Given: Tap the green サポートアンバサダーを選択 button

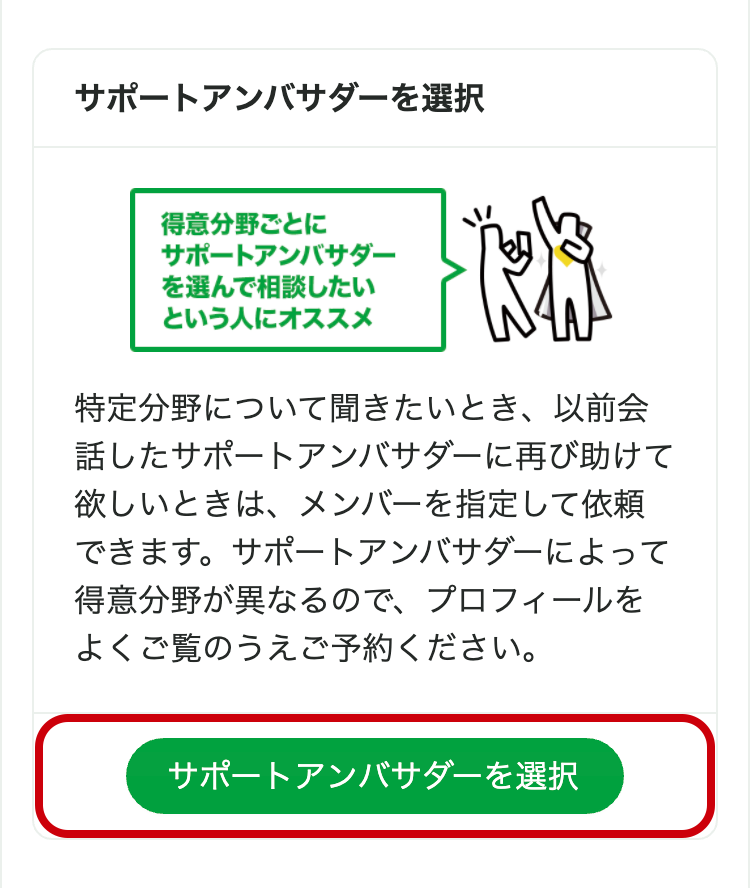Looking at the screenshot, I should click(x=374, y=776).
